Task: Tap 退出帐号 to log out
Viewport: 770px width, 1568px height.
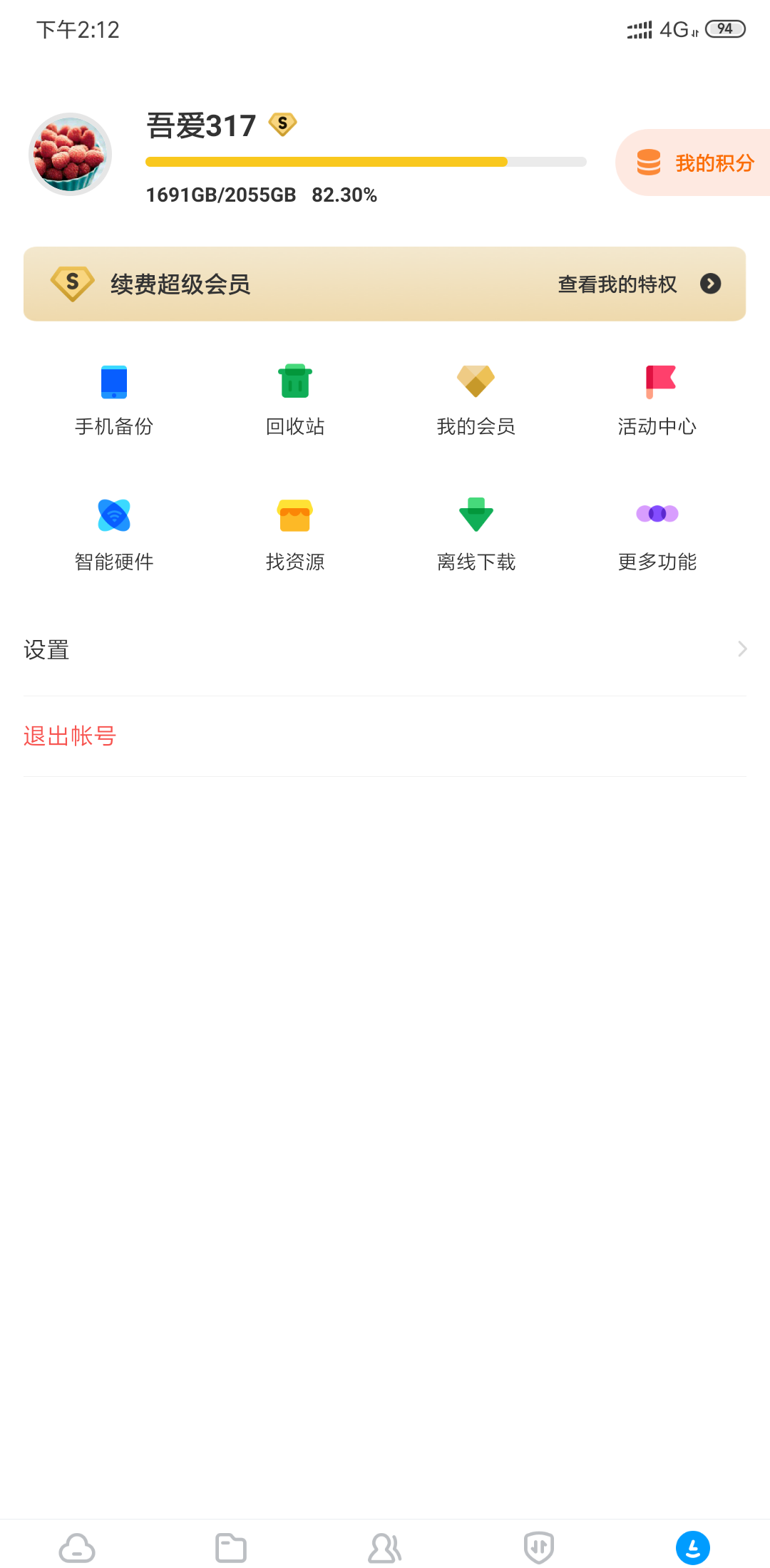Action: 70,736
